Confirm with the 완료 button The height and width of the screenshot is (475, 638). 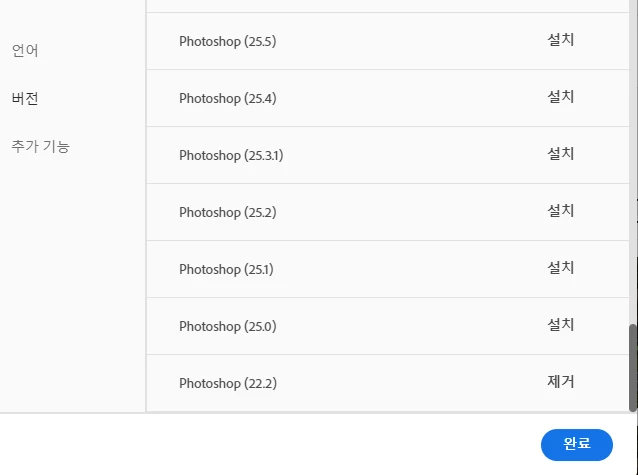click(x=576, y=444)
